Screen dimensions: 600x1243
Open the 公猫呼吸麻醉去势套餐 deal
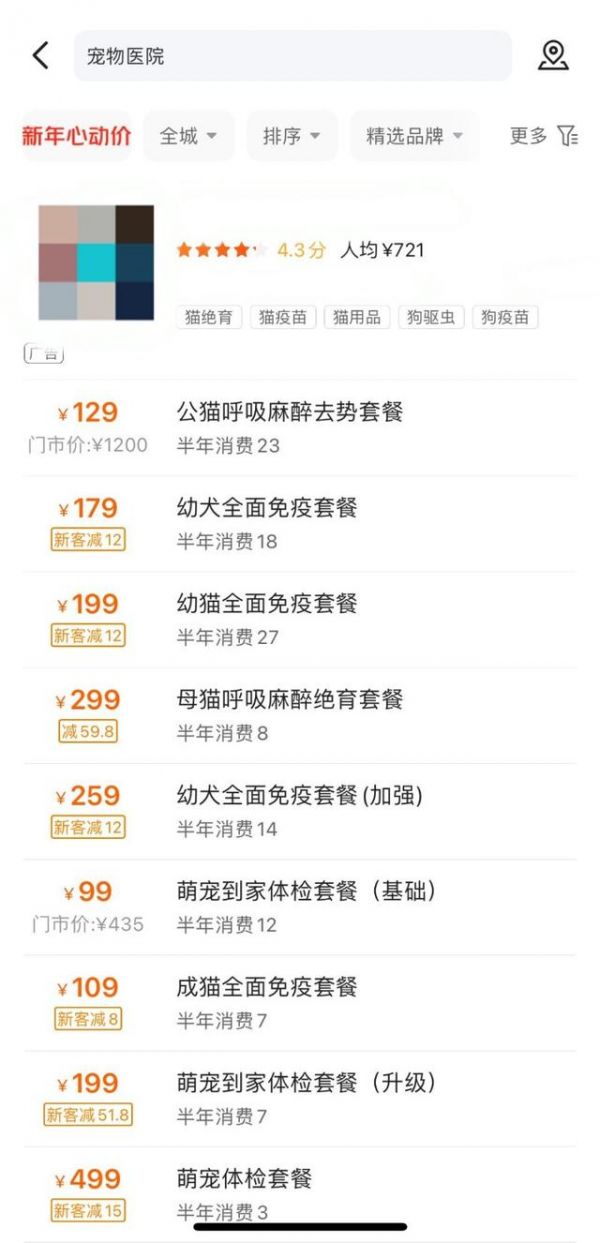pyautogui.click(x=290, y=427)
